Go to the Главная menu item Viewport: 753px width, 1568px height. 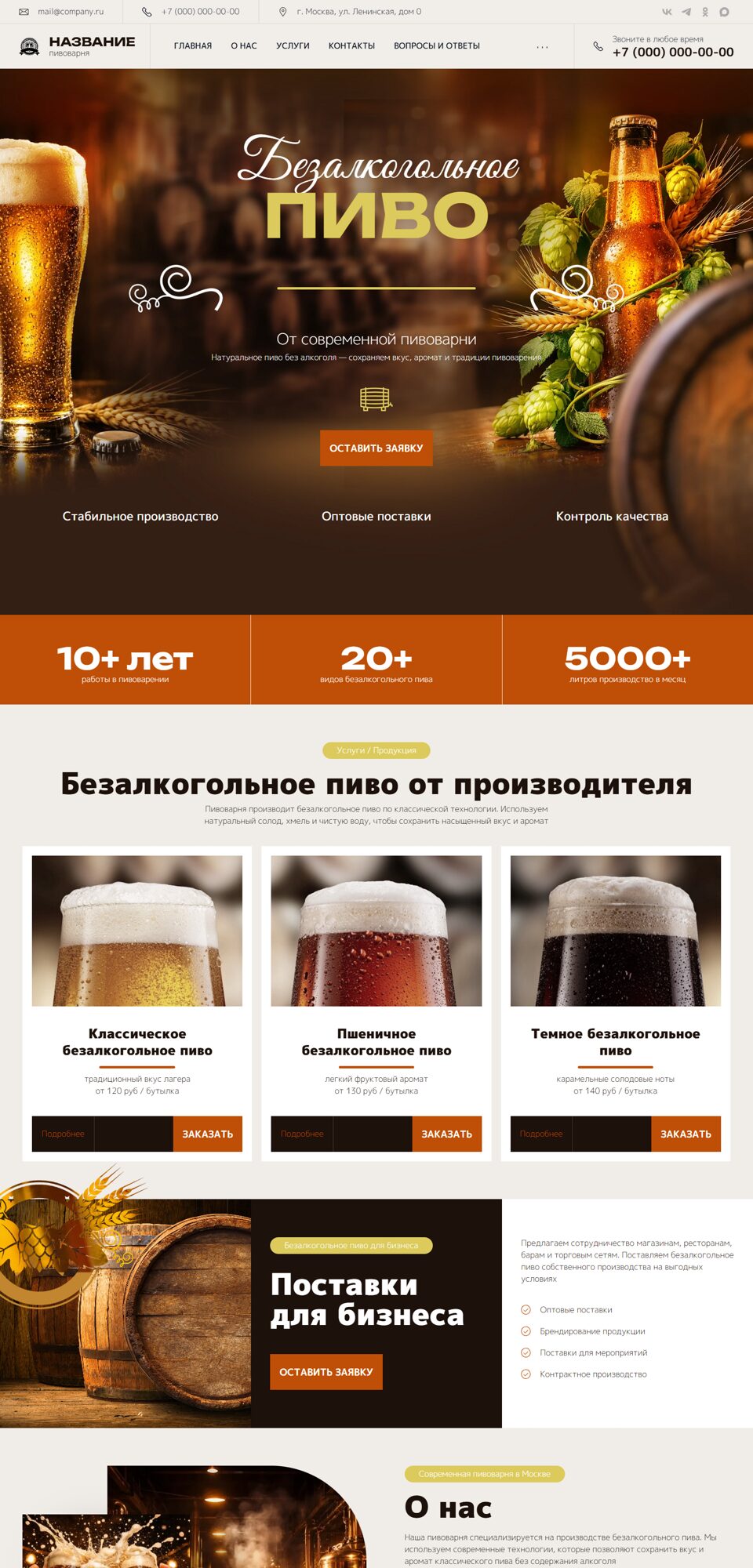193,46
